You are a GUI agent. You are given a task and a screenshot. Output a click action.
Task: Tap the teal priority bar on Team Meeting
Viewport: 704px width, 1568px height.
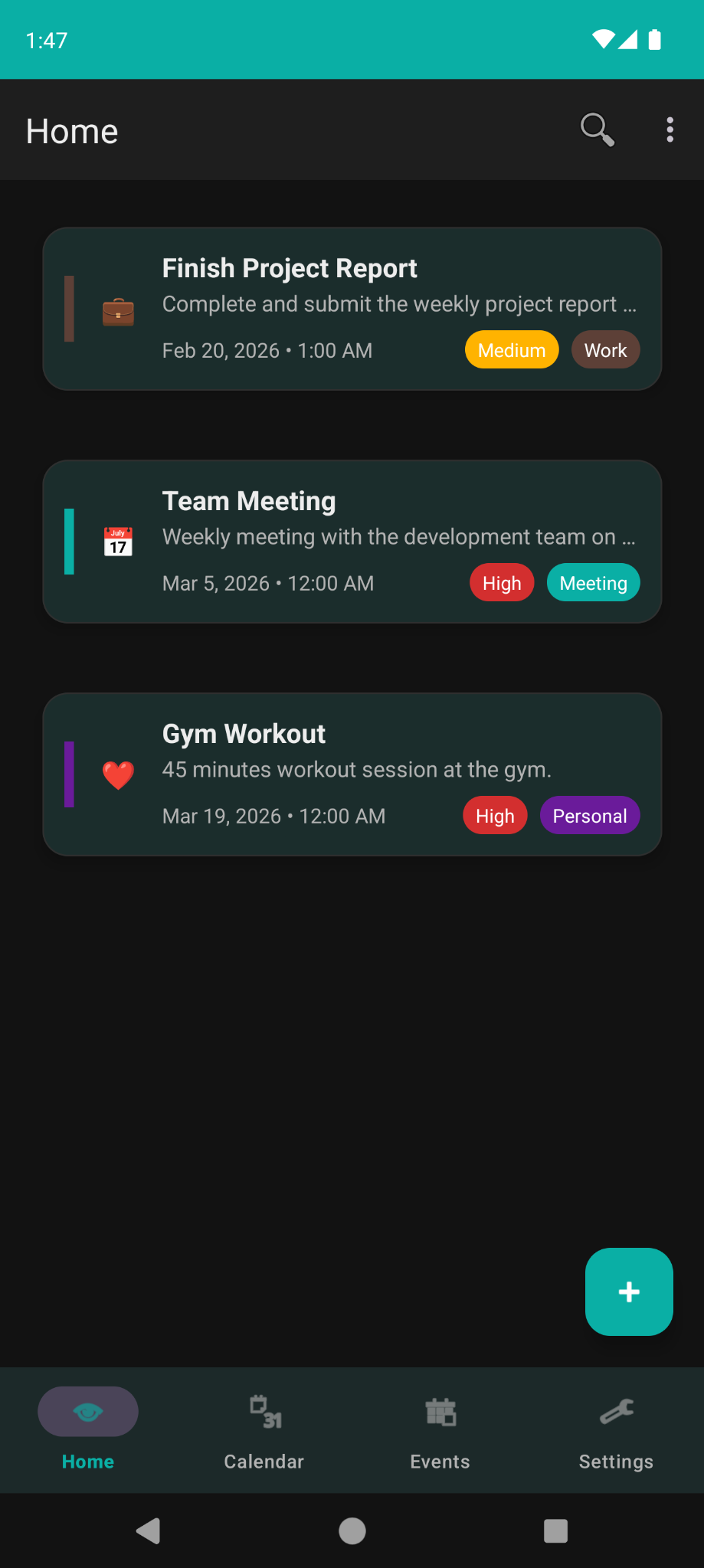click(70, 542)
